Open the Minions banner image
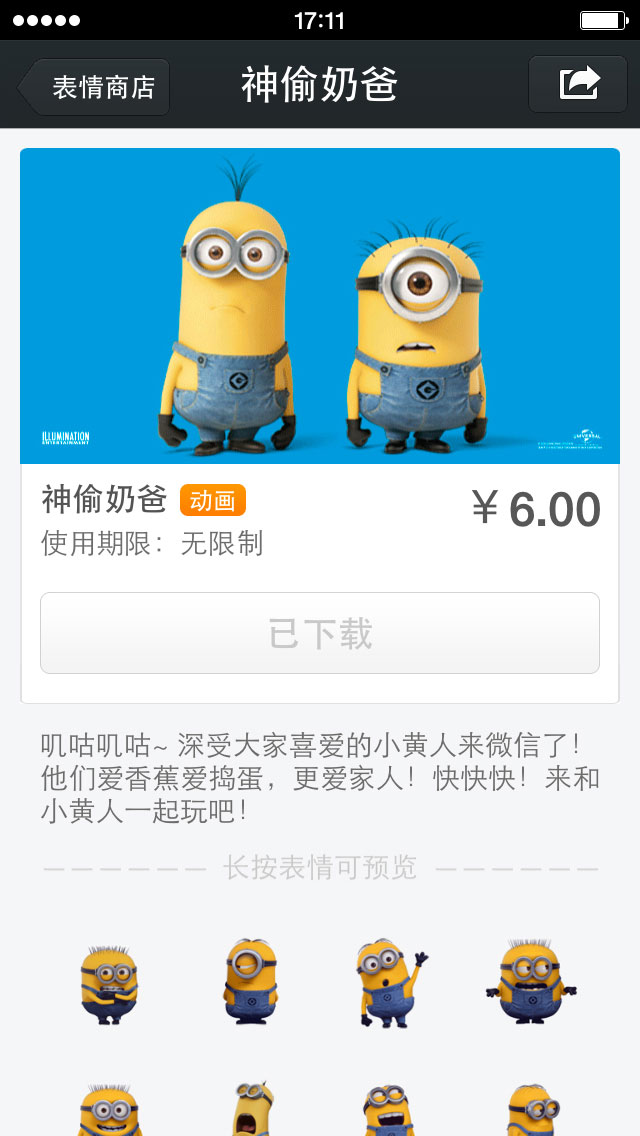This screenshot has width=640, height=1136. pyautogui.click(x=320, y=306)
